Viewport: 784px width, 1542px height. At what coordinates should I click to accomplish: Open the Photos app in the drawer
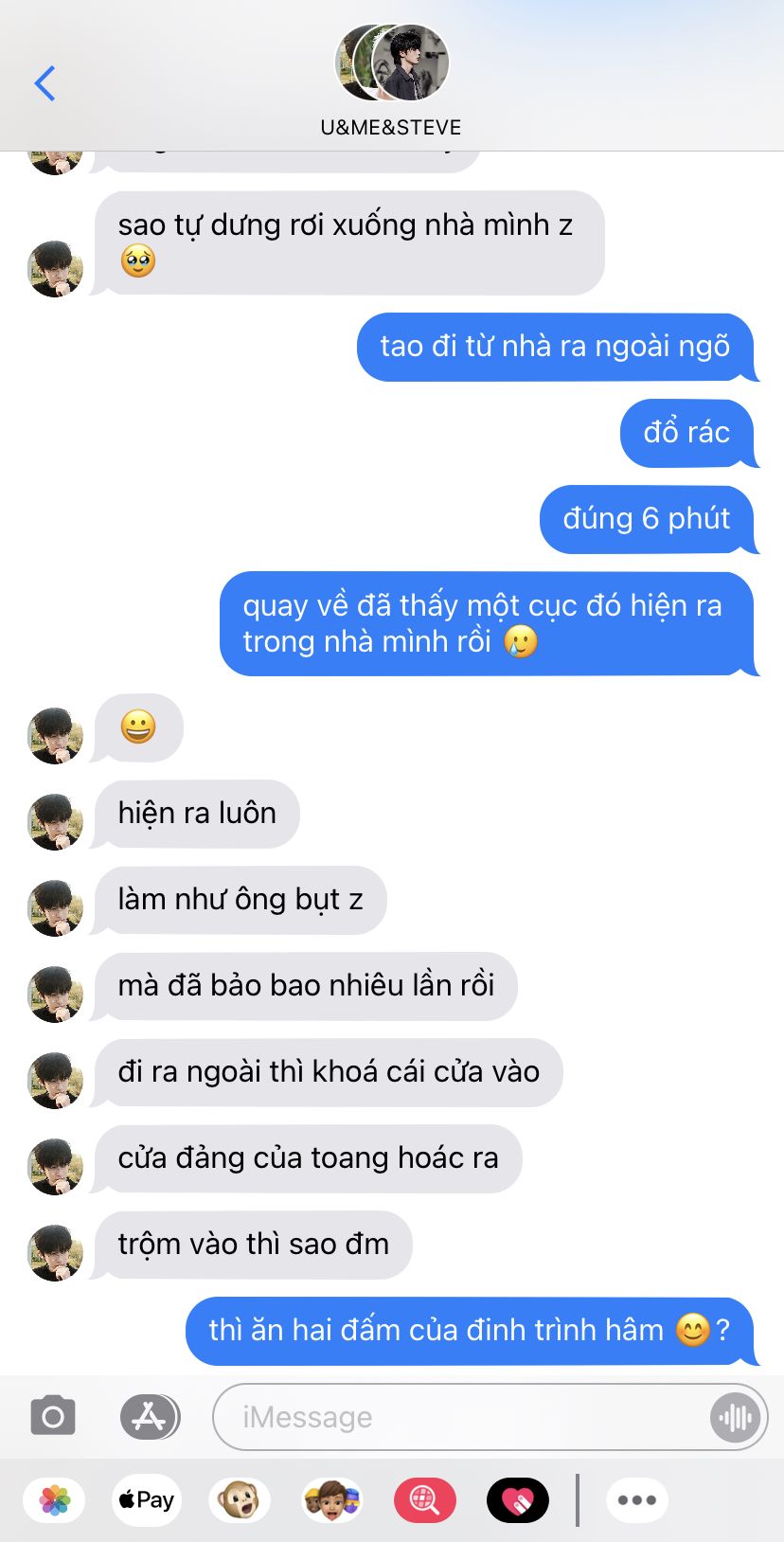point(54,1500)
